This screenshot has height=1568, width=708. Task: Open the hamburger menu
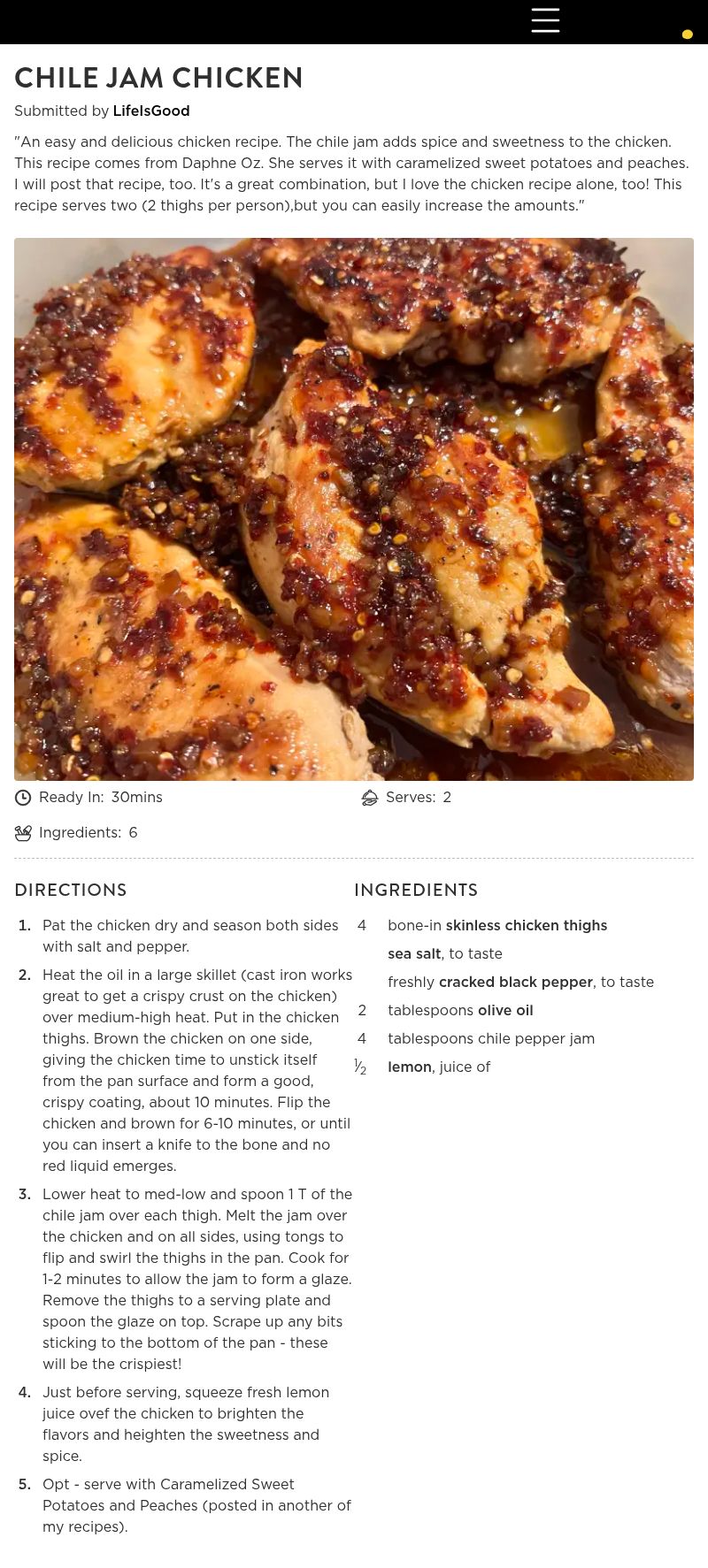click(545, 20)
